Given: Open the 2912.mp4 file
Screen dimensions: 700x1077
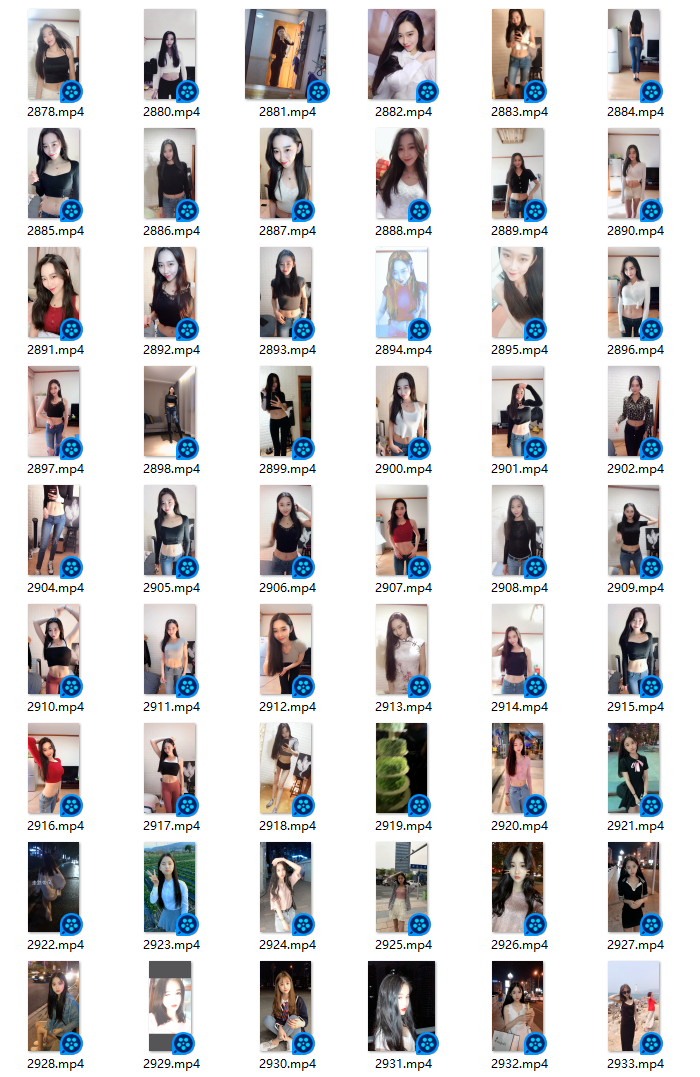Looking at the screenshot, I should click(x=286, y=650).
